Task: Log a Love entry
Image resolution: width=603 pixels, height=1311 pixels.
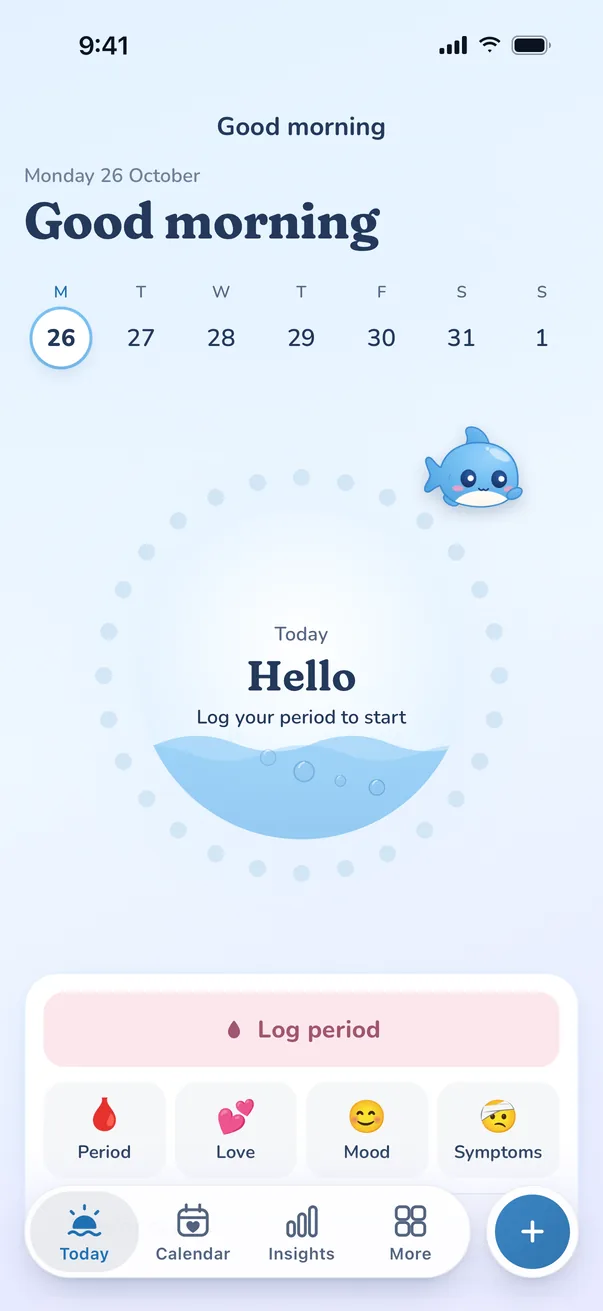Action: coord(236,1128)
